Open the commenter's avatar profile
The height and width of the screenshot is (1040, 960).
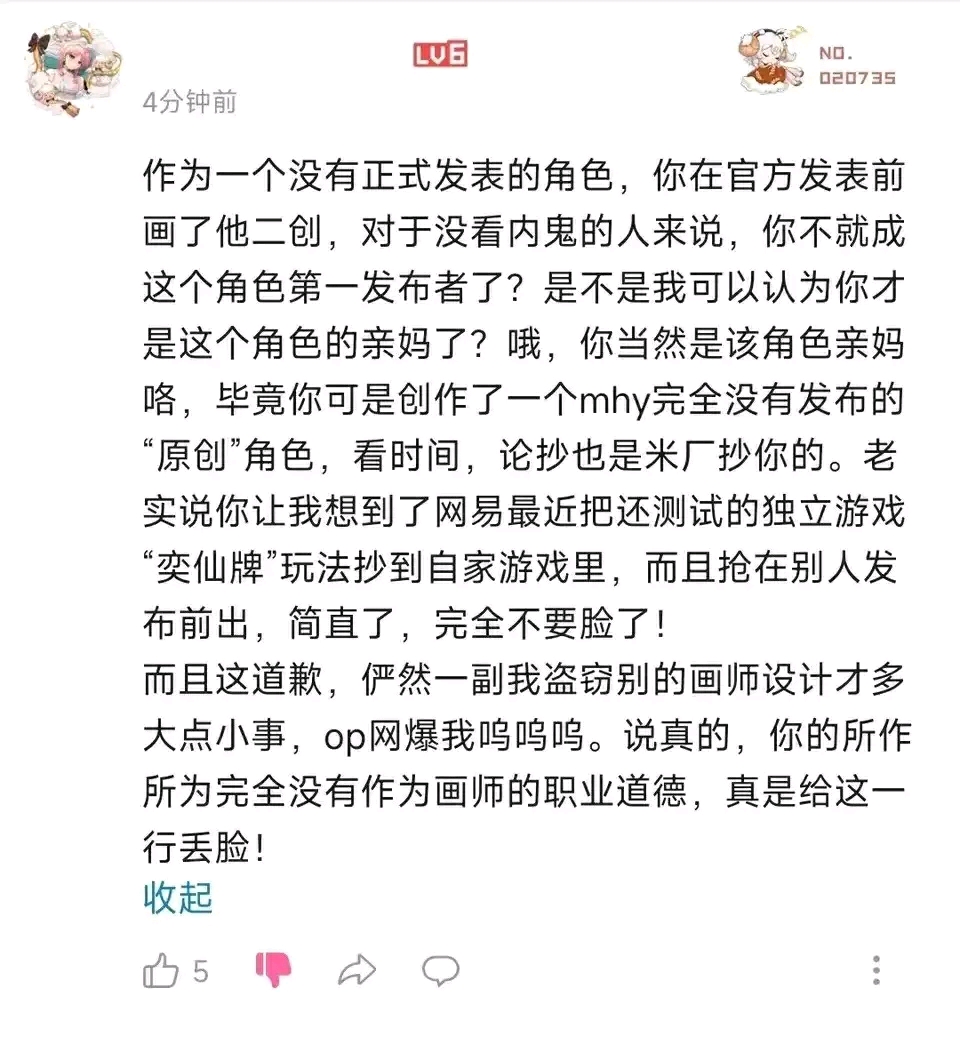(x=72, y=71)
